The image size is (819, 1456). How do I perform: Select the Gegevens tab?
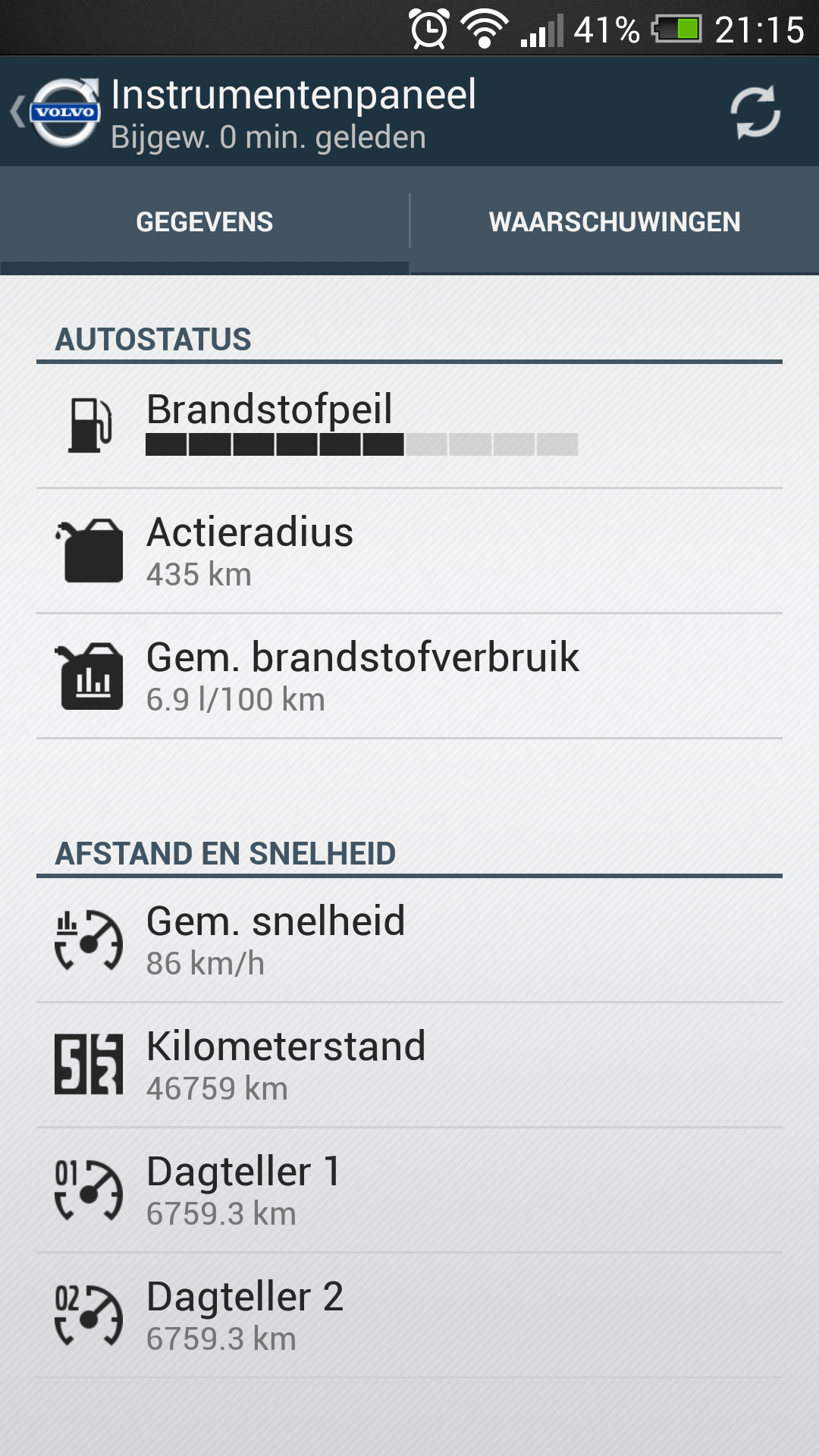(x=204, y=222)
